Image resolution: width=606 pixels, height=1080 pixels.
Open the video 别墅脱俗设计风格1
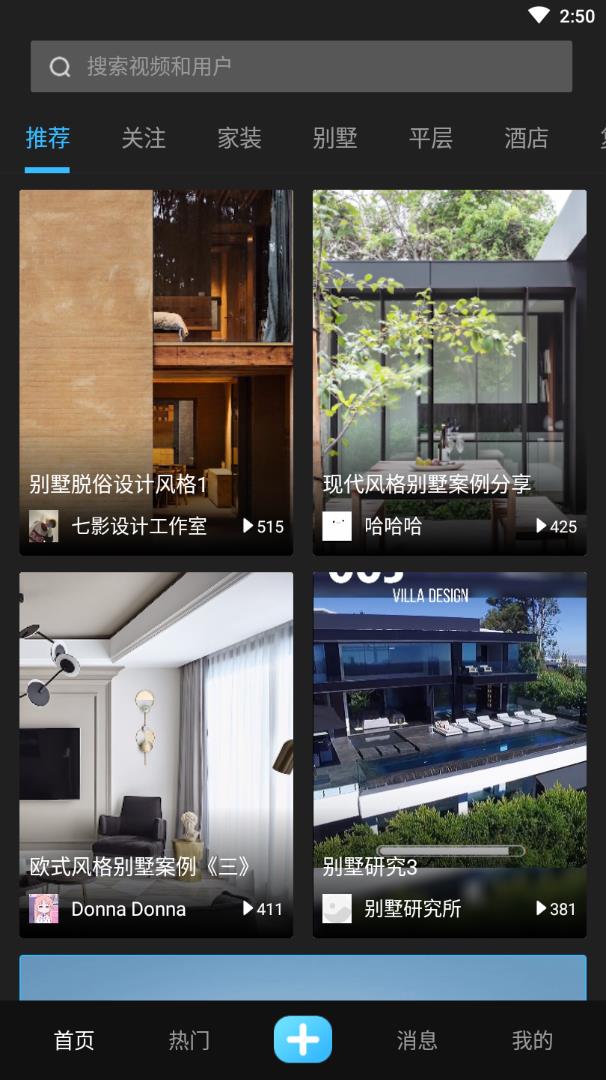[156, 373]
